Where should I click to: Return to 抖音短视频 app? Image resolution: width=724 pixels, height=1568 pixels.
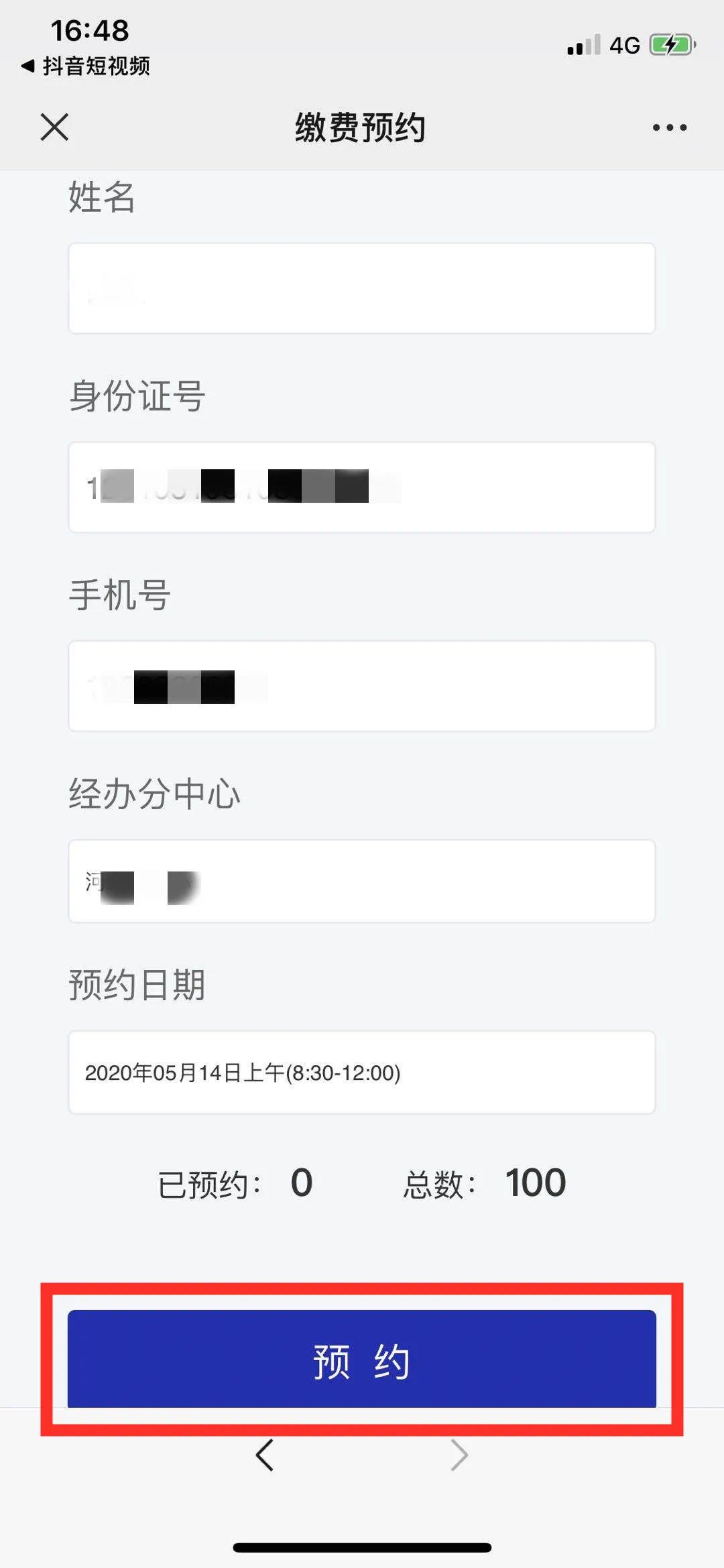click(x=86, y=66)
